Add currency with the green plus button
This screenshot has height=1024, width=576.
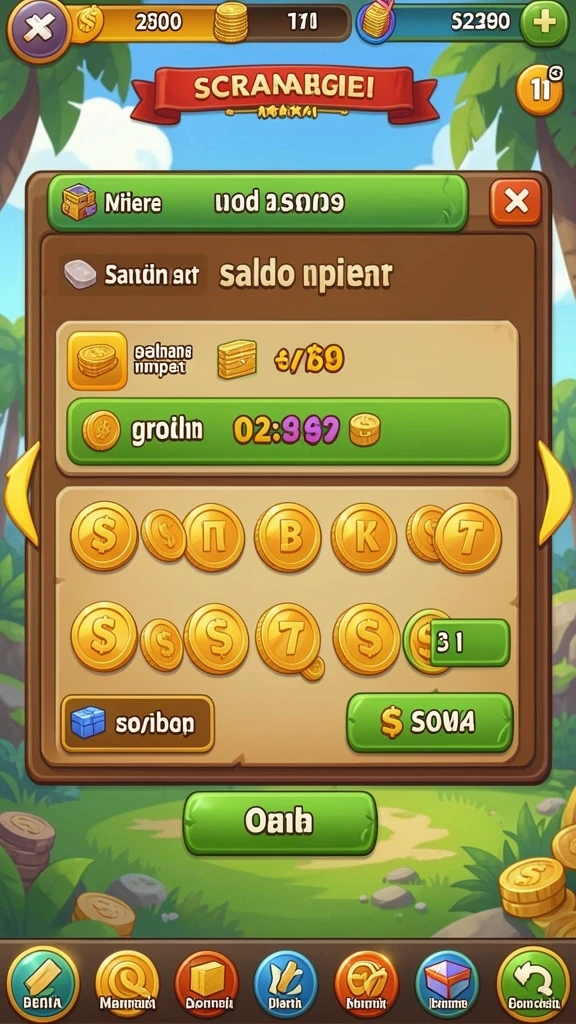tap(544, 24)
